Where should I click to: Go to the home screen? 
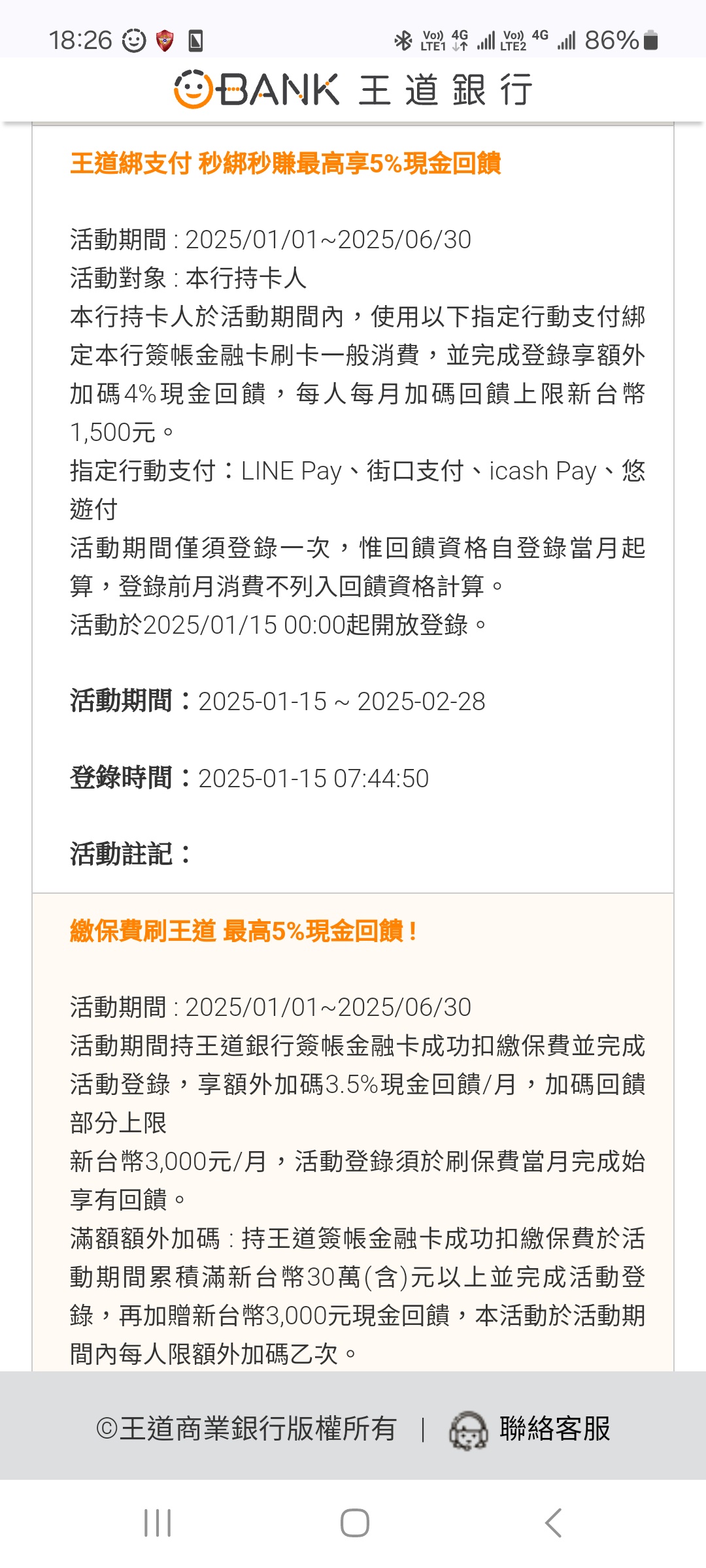point(354,1523)
